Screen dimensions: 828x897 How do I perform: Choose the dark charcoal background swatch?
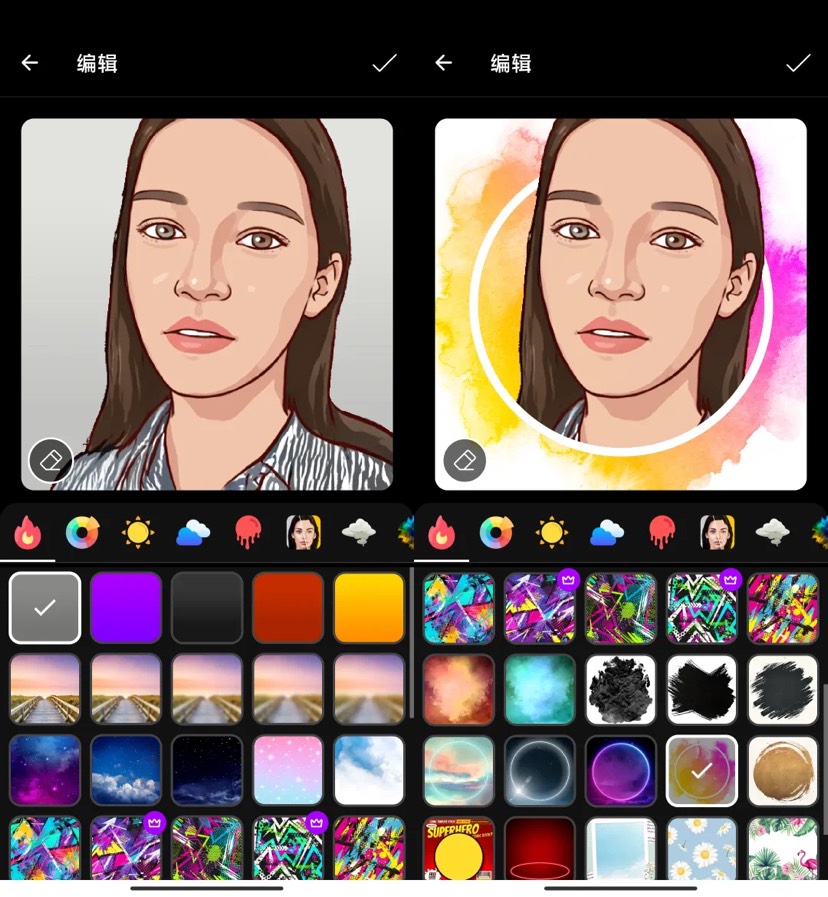point(207,607)
